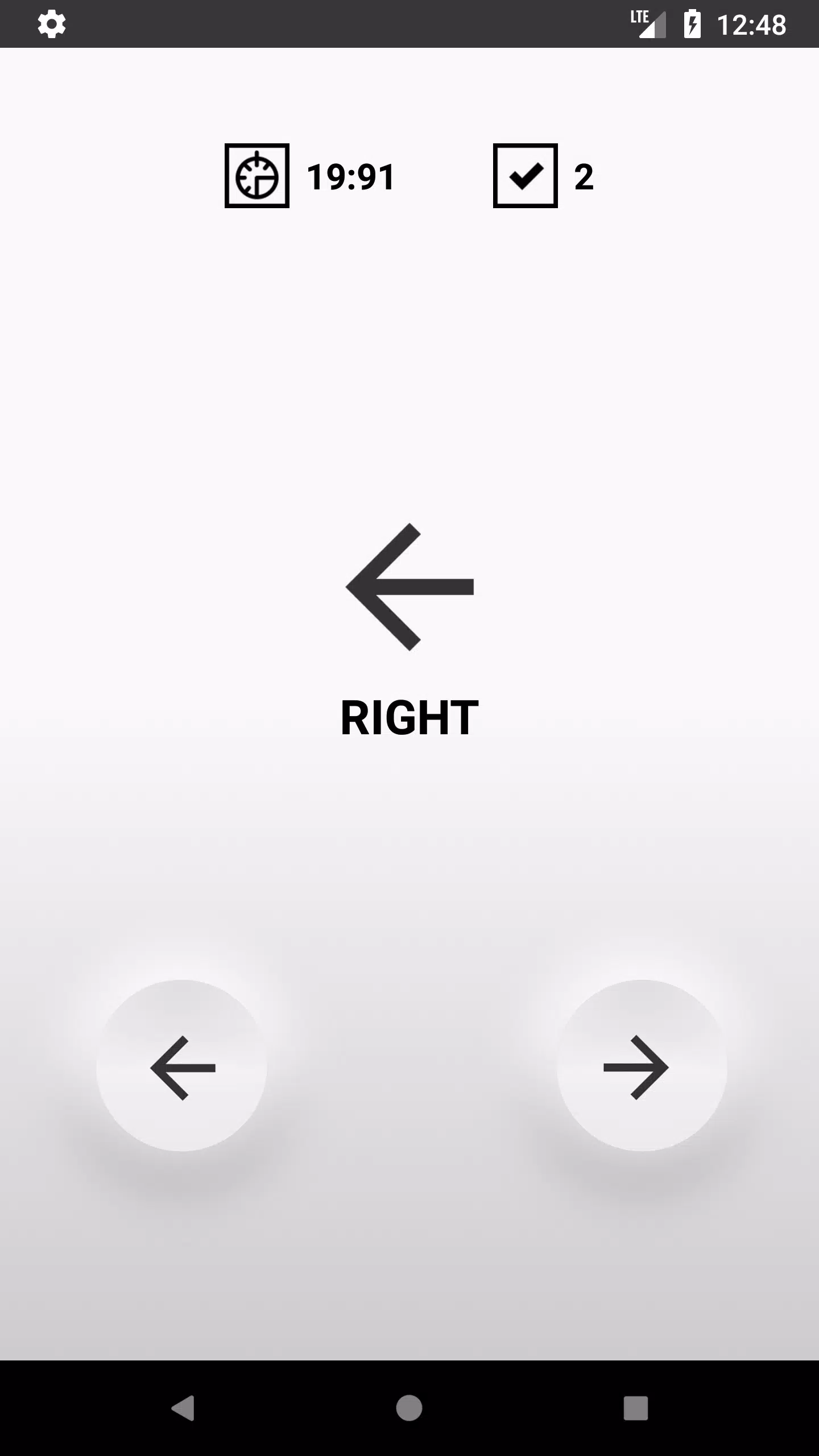Open the settings gear icon
819x1456 pixels.
click(52, 24)
